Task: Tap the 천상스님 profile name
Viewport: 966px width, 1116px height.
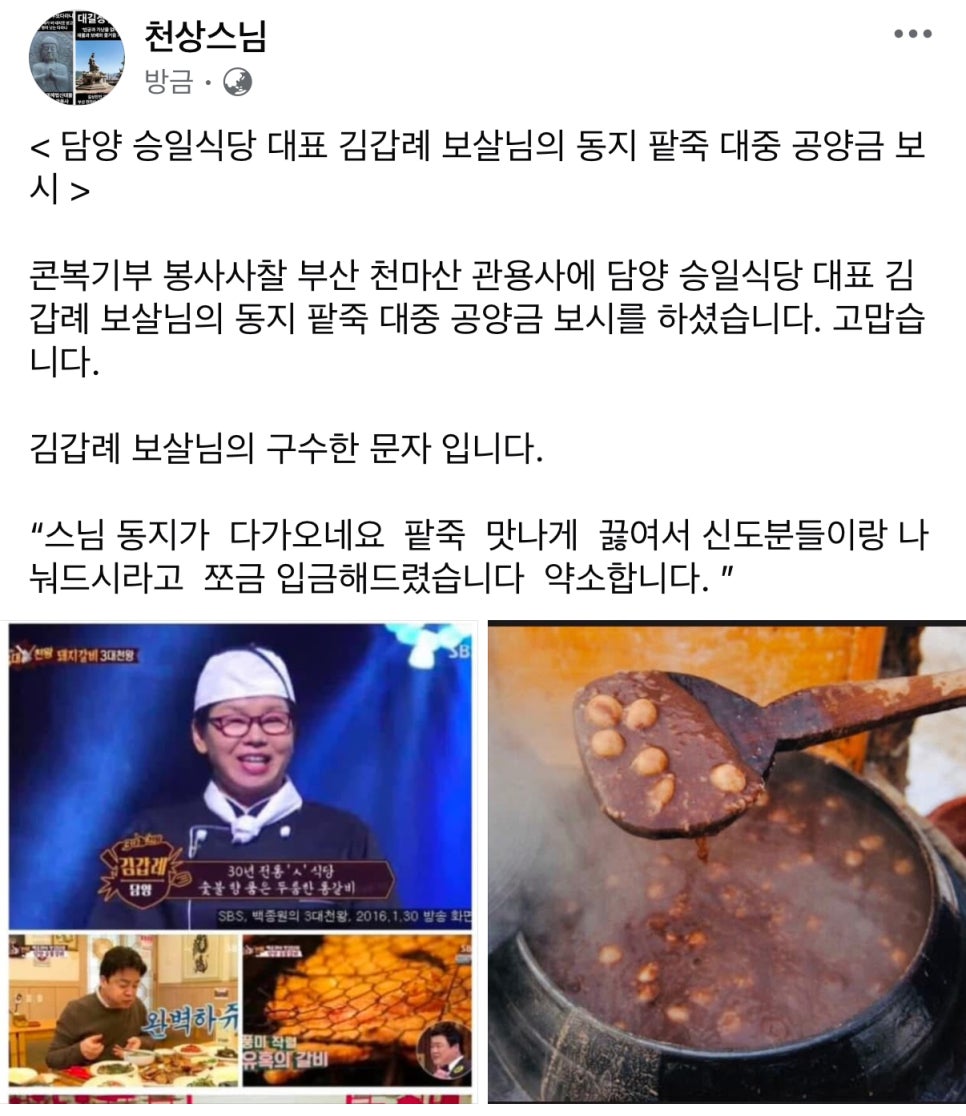Action: pos(205,37)
